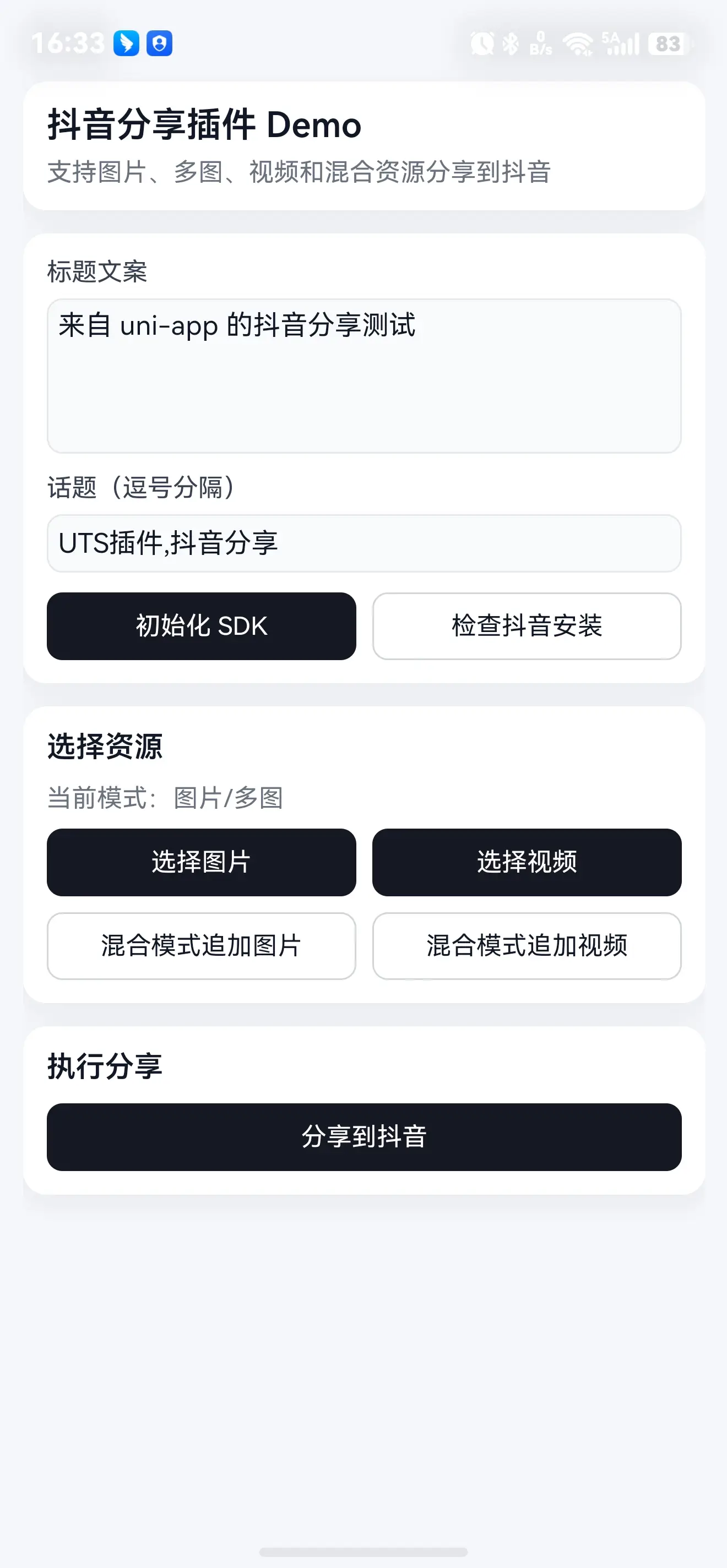727x1568 pixels.
Task: Append video via 混合模式追加视频
Action: [x=527, y=945]
